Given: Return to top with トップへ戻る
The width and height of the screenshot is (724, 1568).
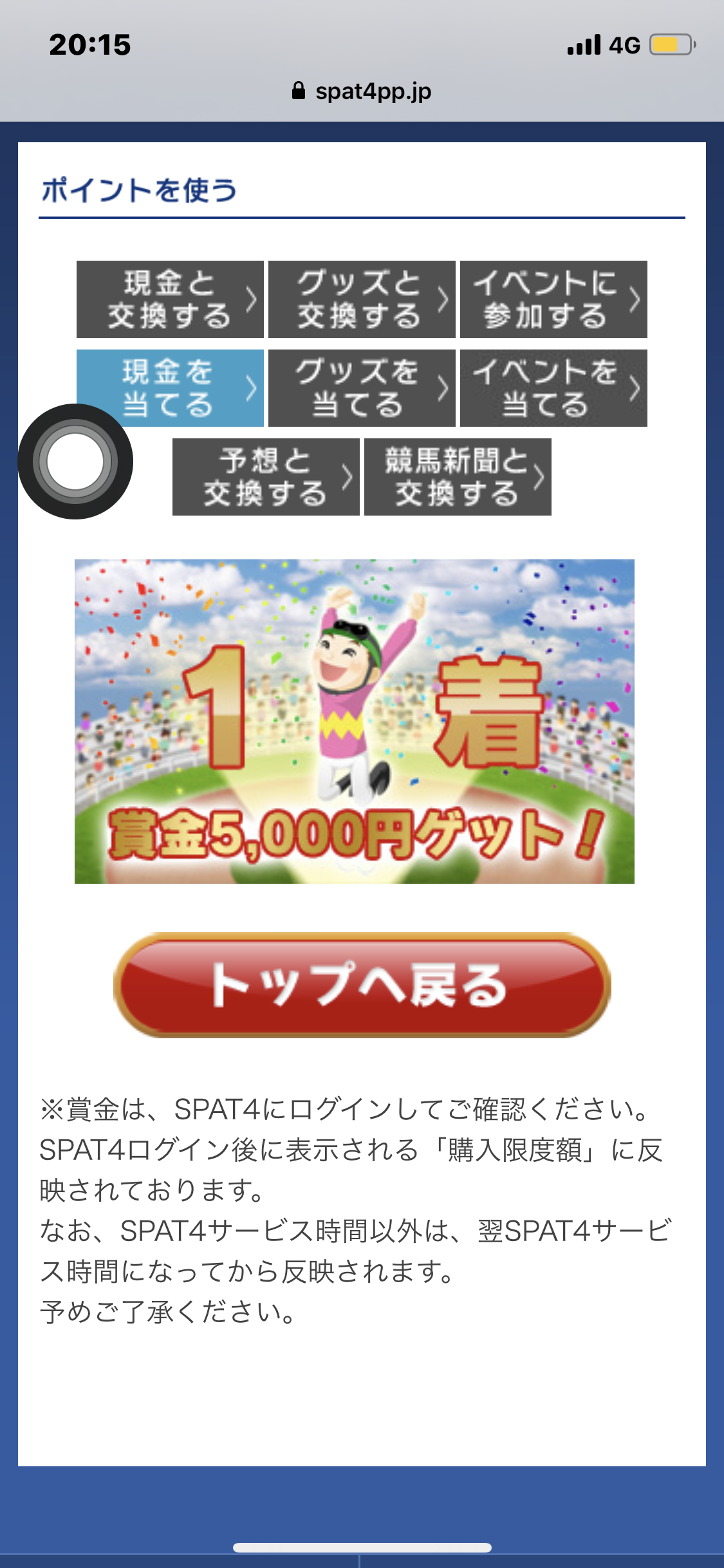Looking at the screenshot, I should click(x=362, y=985).
